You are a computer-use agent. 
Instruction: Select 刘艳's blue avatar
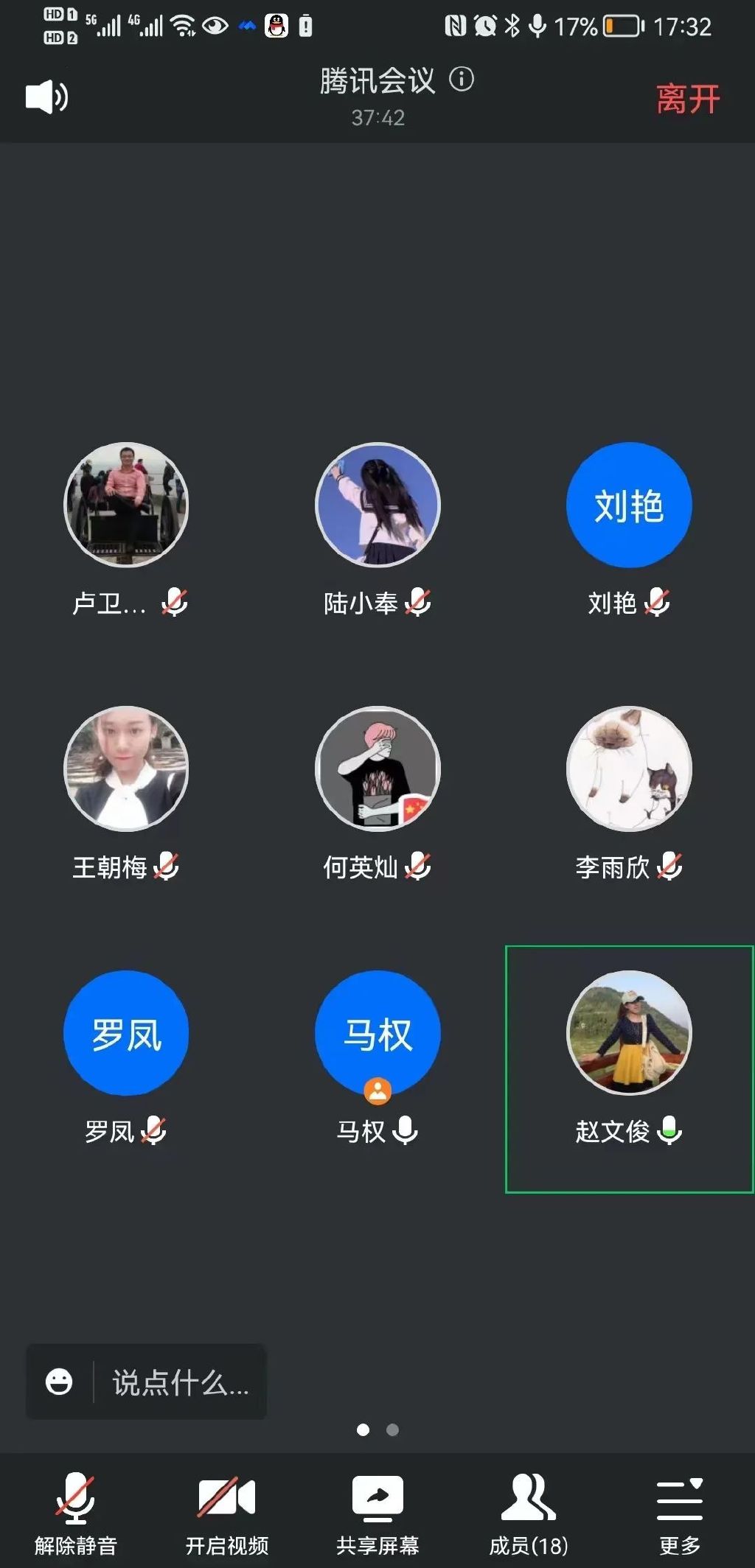(x=628, y=504)
